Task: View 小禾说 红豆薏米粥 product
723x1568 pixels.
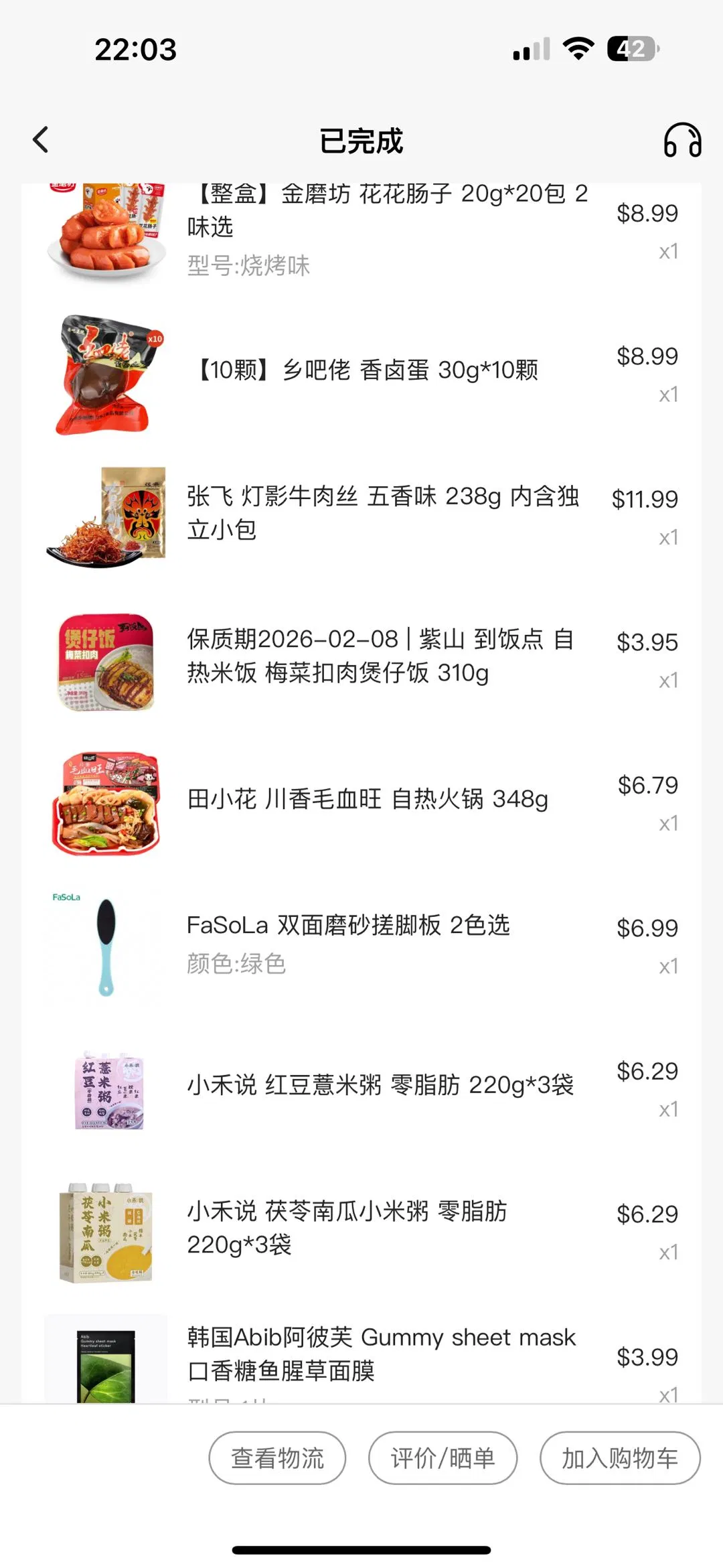Action: click(380, 1085)
